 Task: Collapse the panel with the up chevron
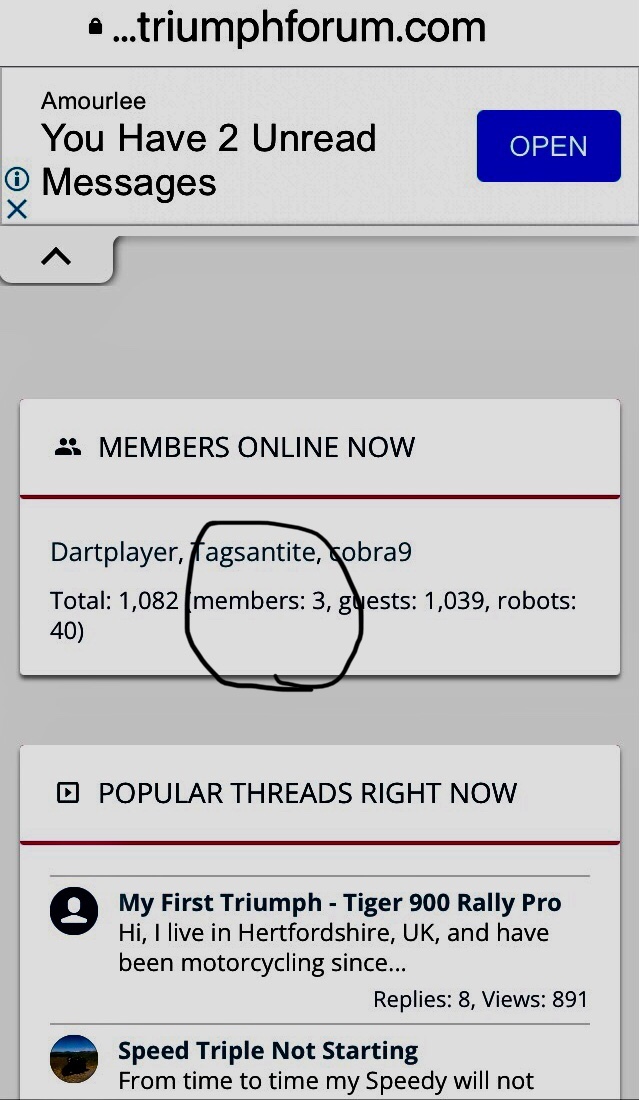(56, 257)
